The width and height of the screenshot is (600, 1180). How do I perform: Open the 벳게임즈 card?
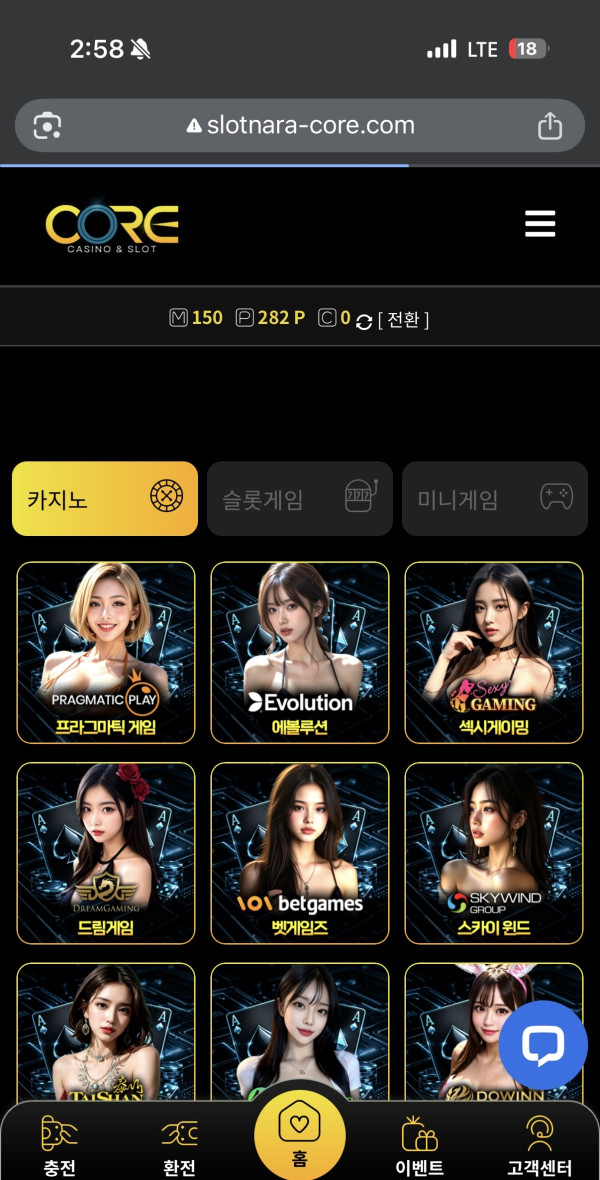click(x=300, y=853)
